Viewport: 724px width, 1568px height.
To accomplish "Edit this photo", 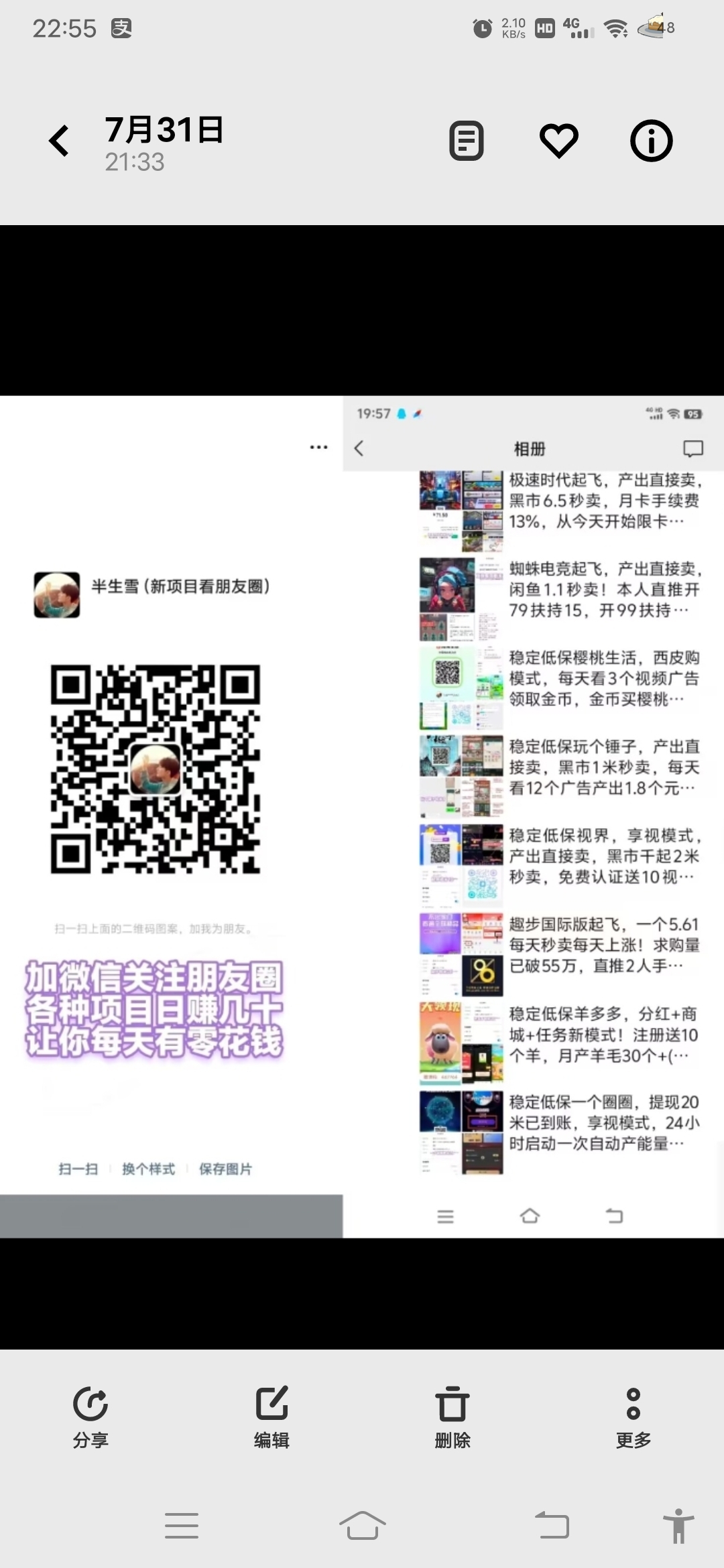I will click(x=271, y=1417).
